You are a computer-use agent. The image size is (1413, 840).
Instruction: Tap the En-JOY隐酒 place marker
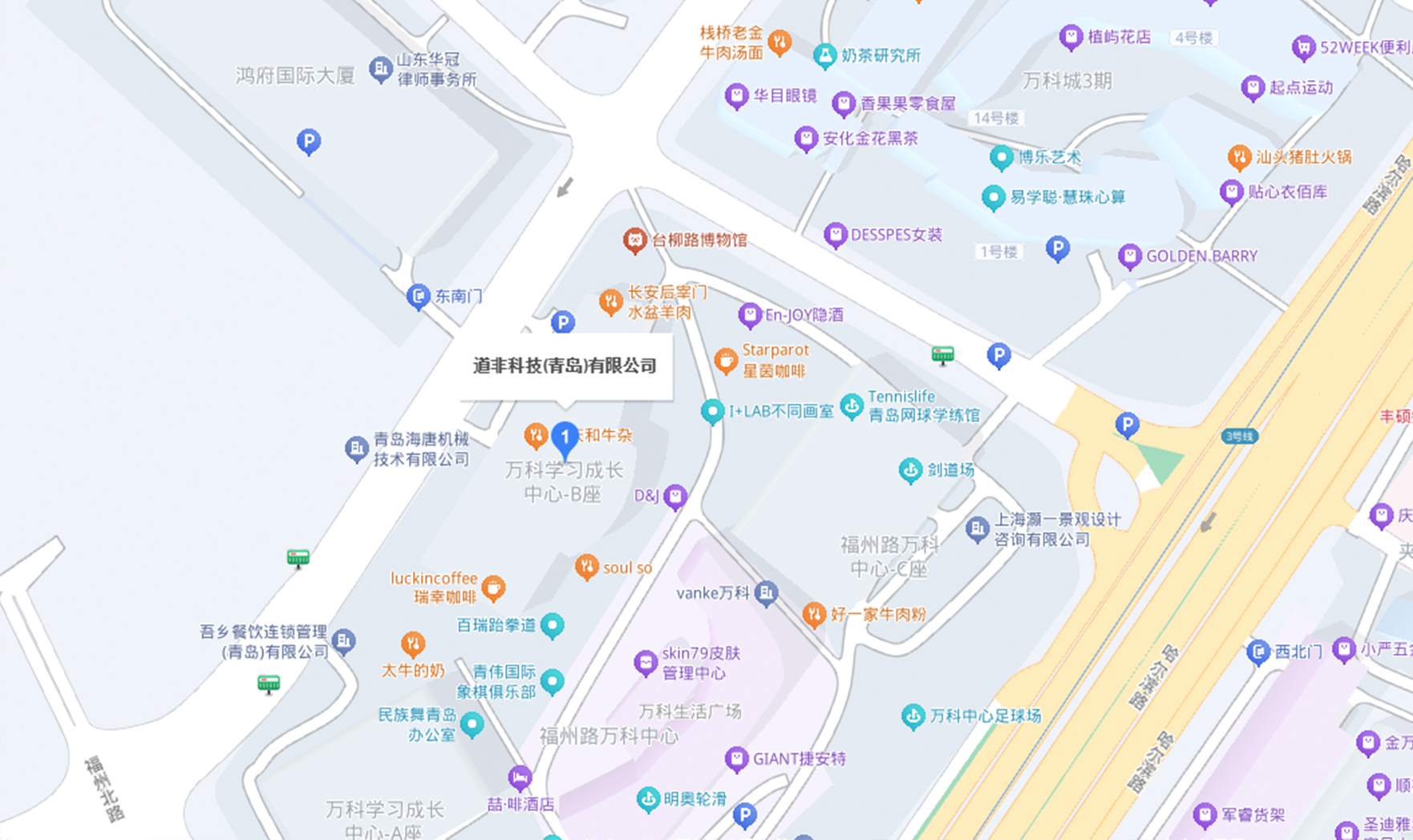(x=749, y=315)
